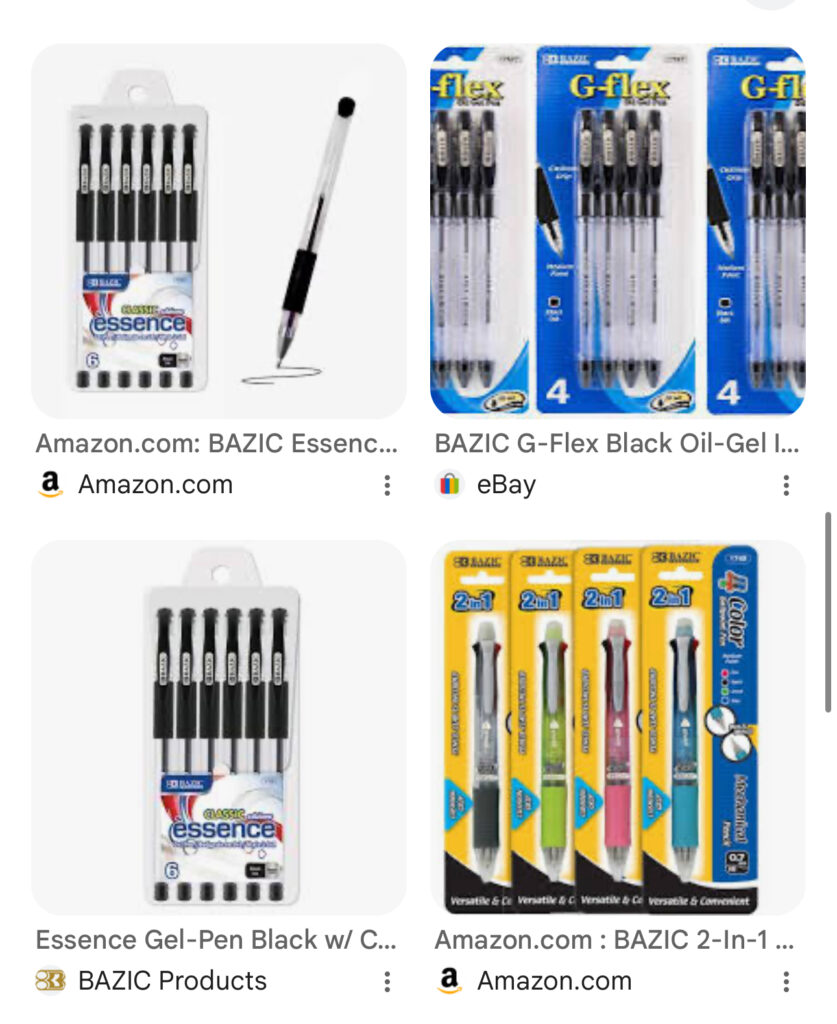This screenshot has width=837, height=1024.
Task: View the BAZIC G-Flex Black Oil-Gel image
Action: 617,231
